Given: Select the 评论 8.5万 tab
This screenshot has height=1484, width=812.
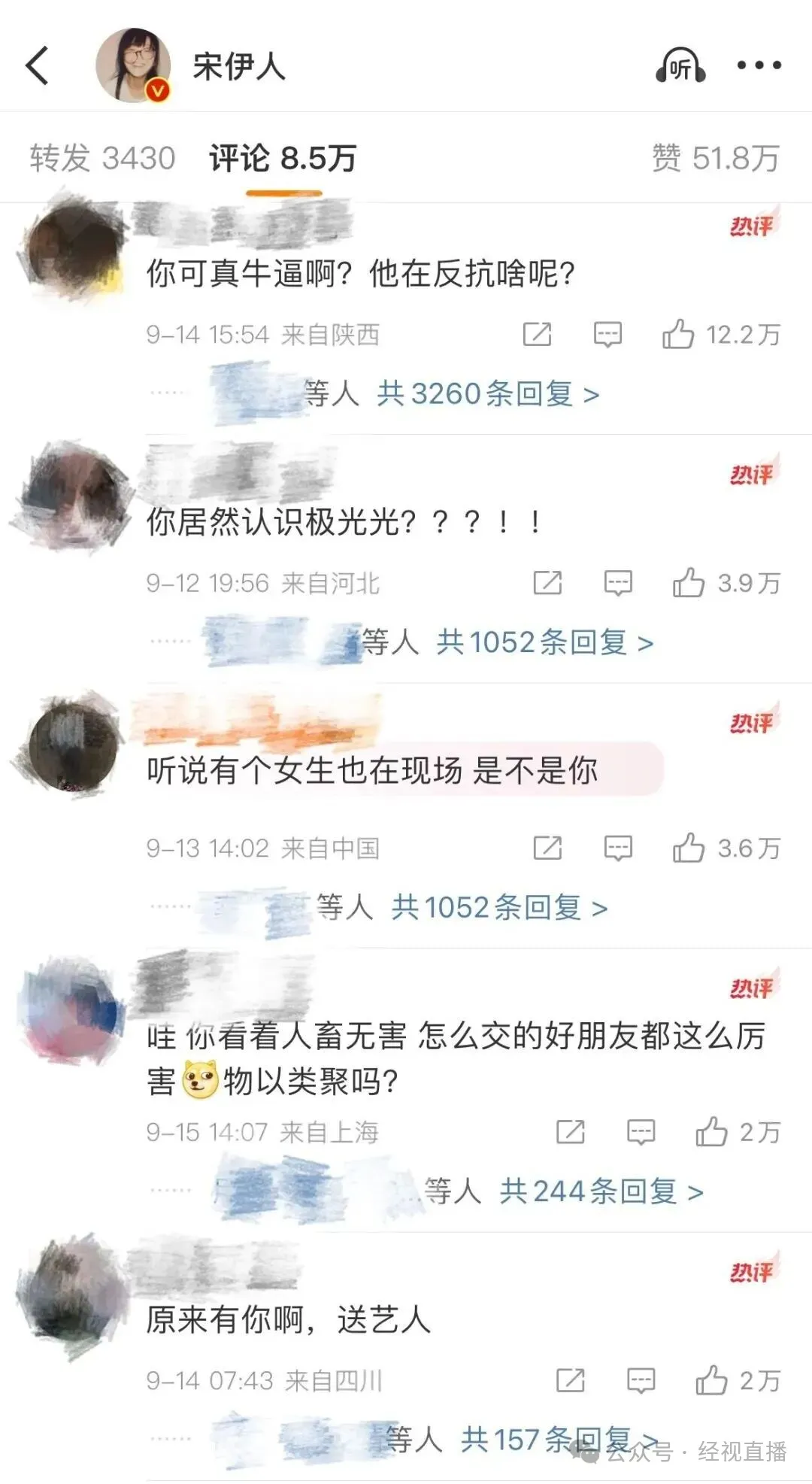Looking at the screenshot, I should [283, 159].
